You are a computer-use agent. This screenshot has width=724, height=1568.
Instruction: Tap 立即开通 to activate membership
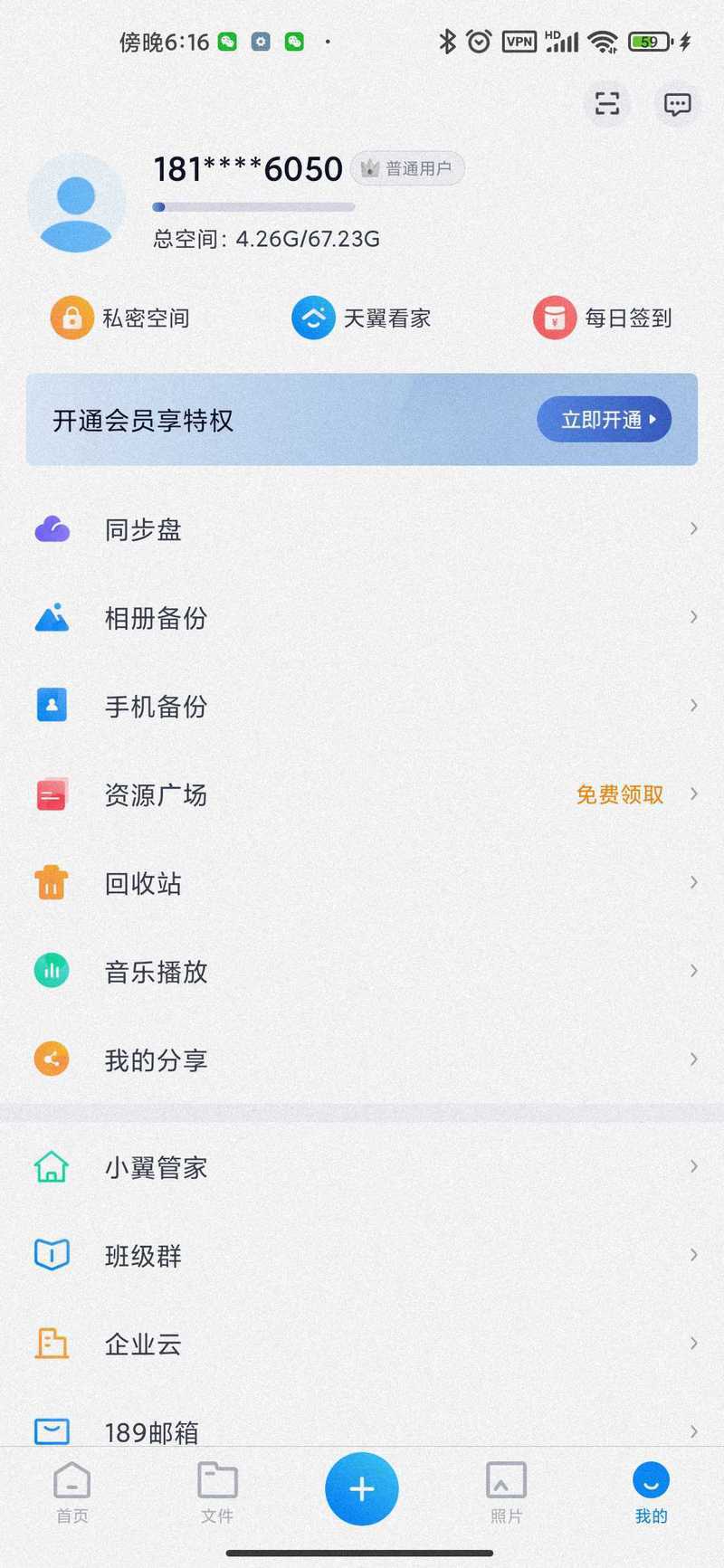[x=604, y=420]
